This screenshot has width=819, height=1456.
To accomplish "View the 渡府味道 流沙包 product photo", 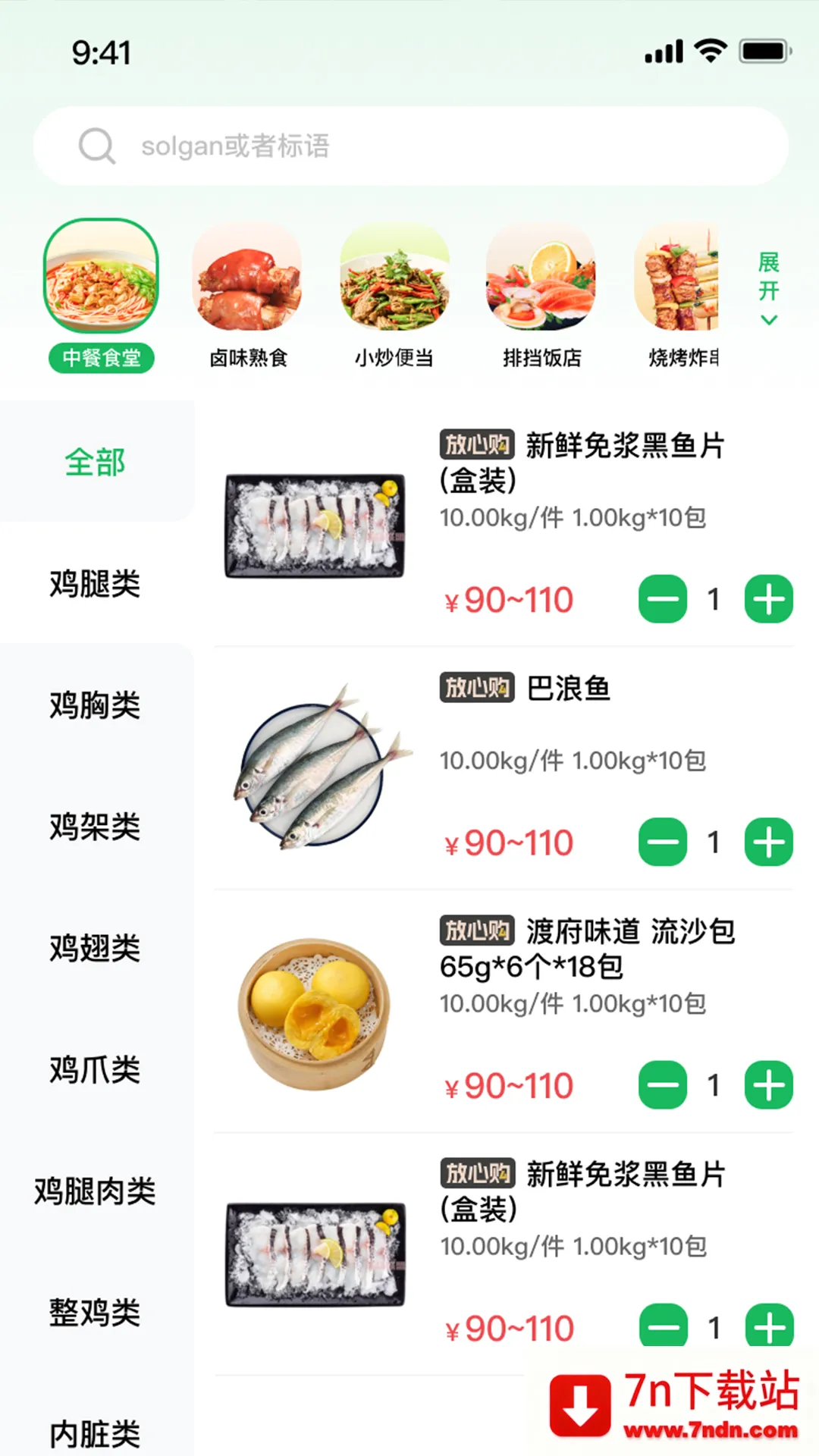I will (315, 1012).
